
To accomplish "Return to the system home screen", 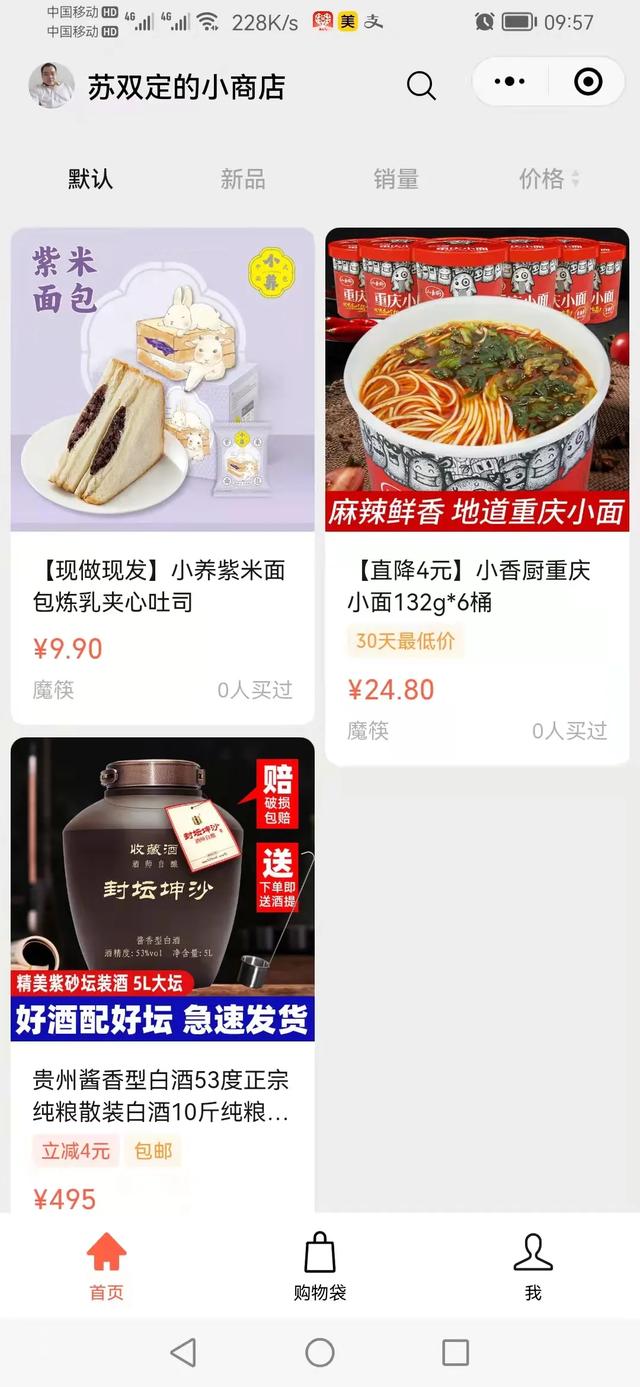I will (320, 1353).
